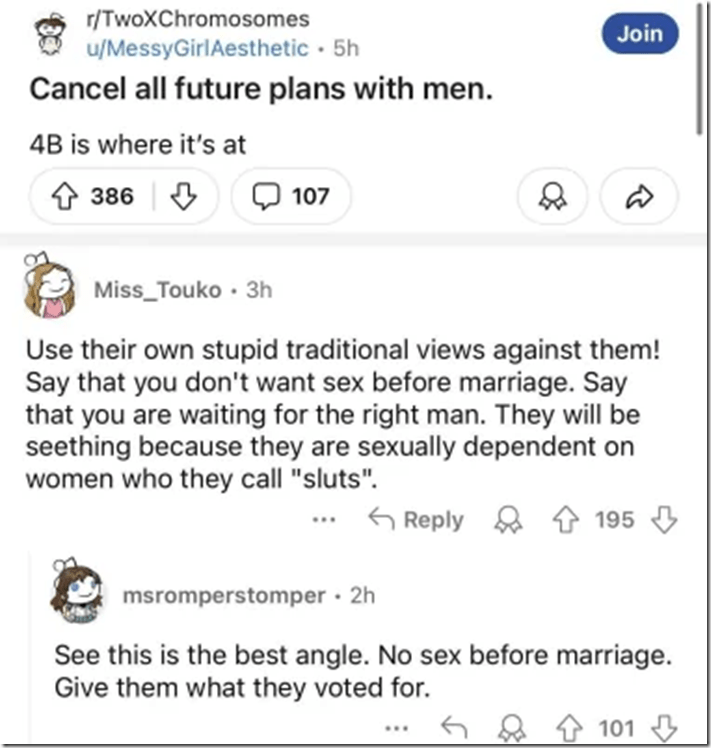
Task: Join the r/TwoXChromosomes community
Action: (x=639, y=34)
